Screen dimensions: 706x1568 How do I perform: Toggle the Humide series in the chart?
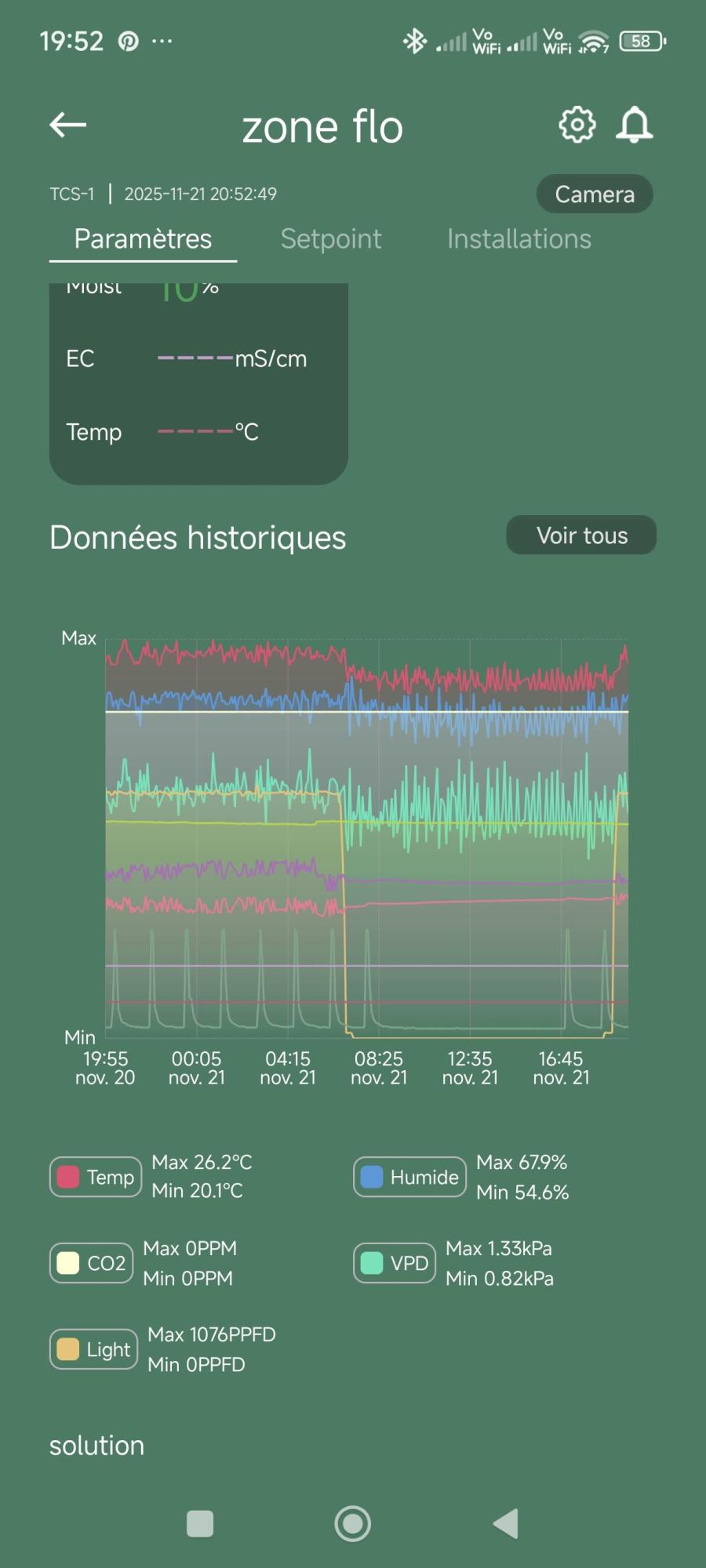pyautogui.click(x=409, y=1177)
